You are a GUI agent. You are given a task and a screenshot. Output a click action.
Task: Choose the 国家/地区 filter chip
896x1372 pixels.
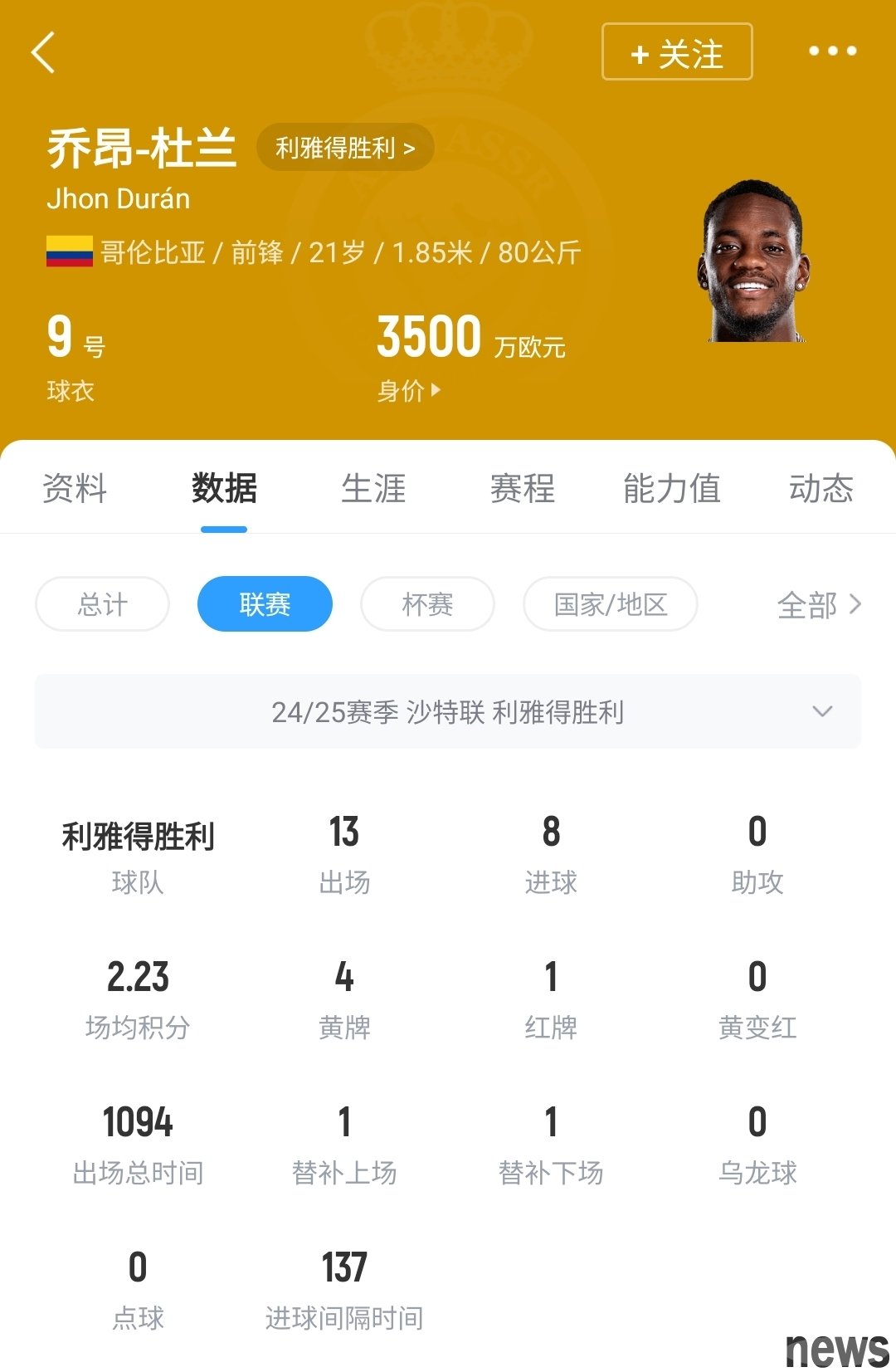[x=610, y=604]
